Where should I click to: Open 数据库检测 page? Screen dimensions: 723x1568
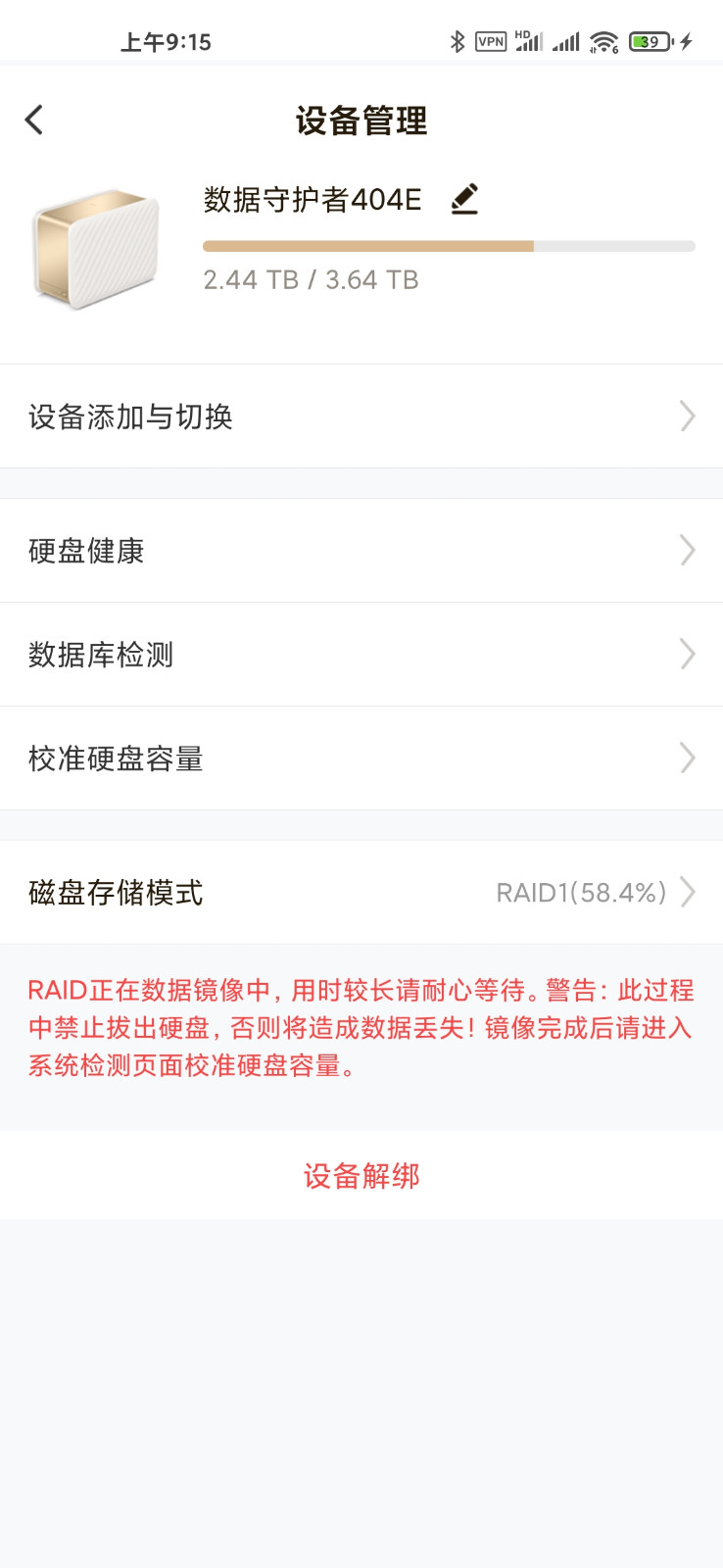pos(361,655)
